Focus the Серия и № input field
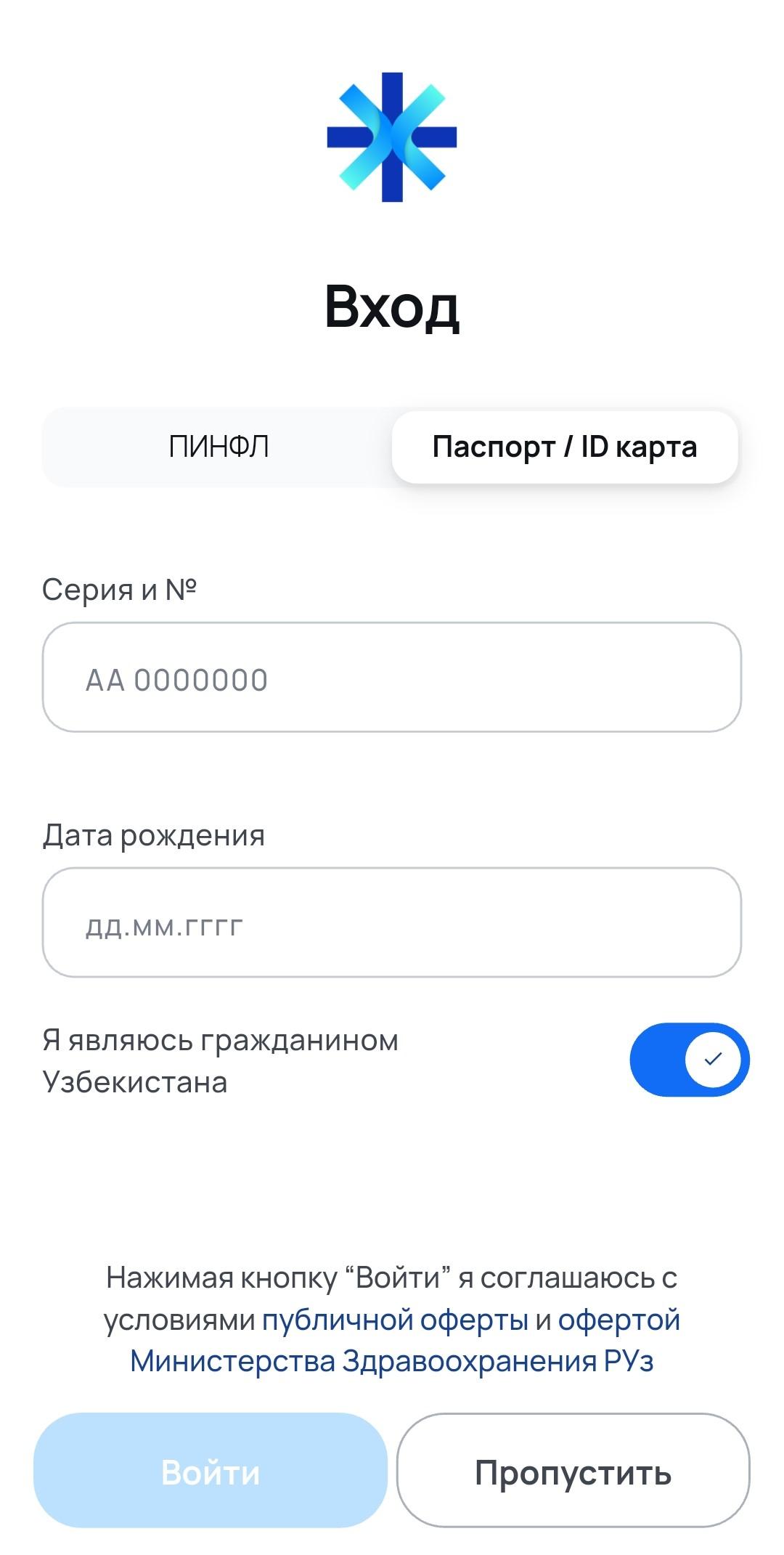The height and width of the screenshot is (1555, 784). pyautogui.click(x=392, y=678)
